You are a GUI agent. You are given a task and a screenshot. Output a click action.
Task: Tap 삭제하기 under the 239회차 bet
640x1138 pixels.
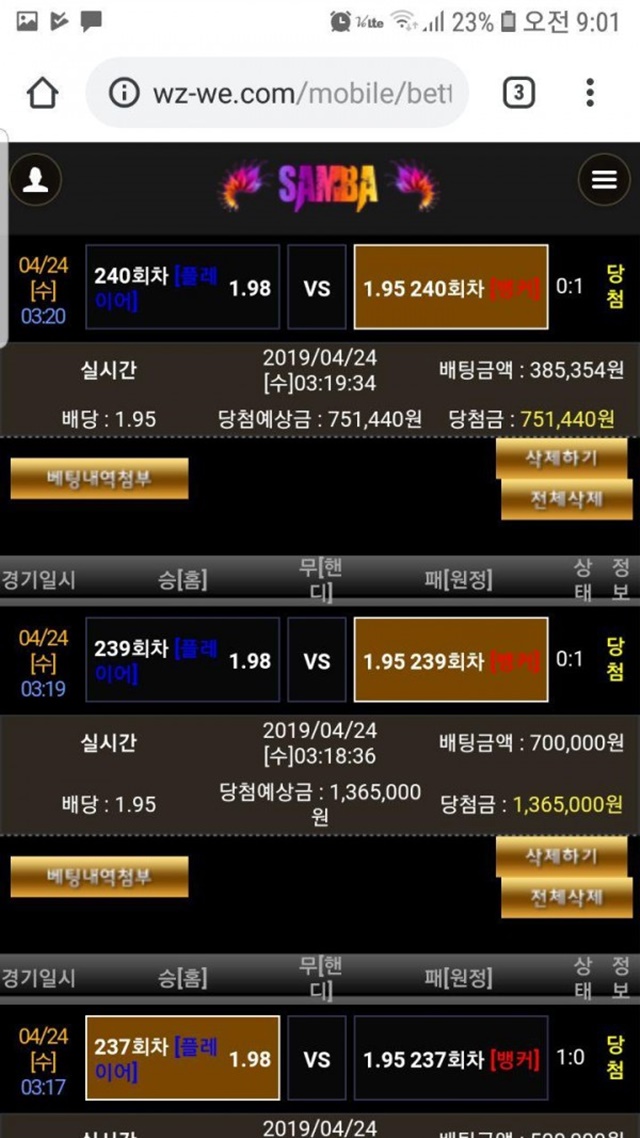click(562, 857)
